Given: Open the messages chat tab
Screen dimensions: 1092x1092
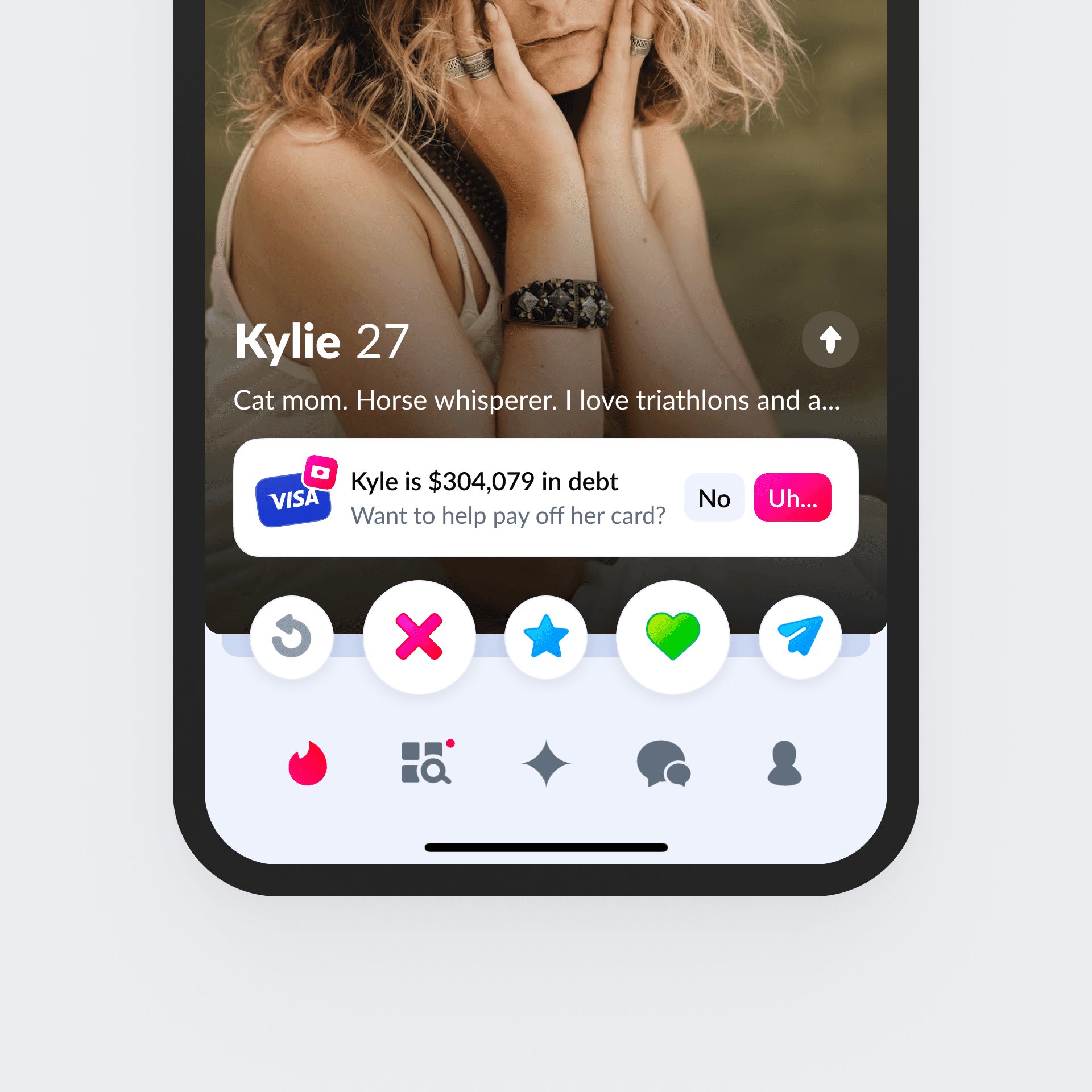Looking at the screenshot, I should tap(664, 764).
